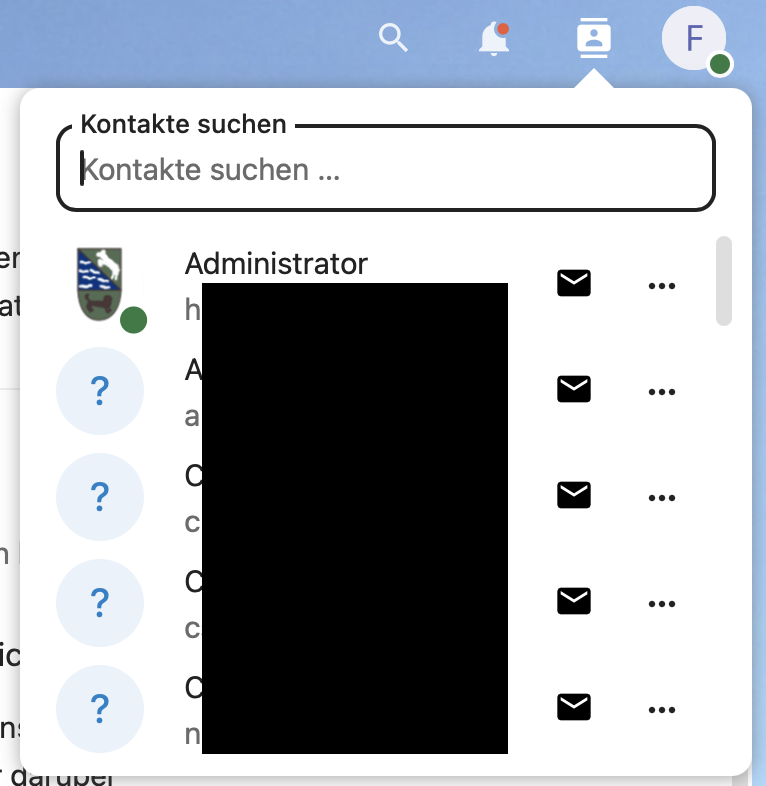The width and height of the screenshot is (766, 786).
Task: Open the search magnifier icon
Action: coord(394,39)
